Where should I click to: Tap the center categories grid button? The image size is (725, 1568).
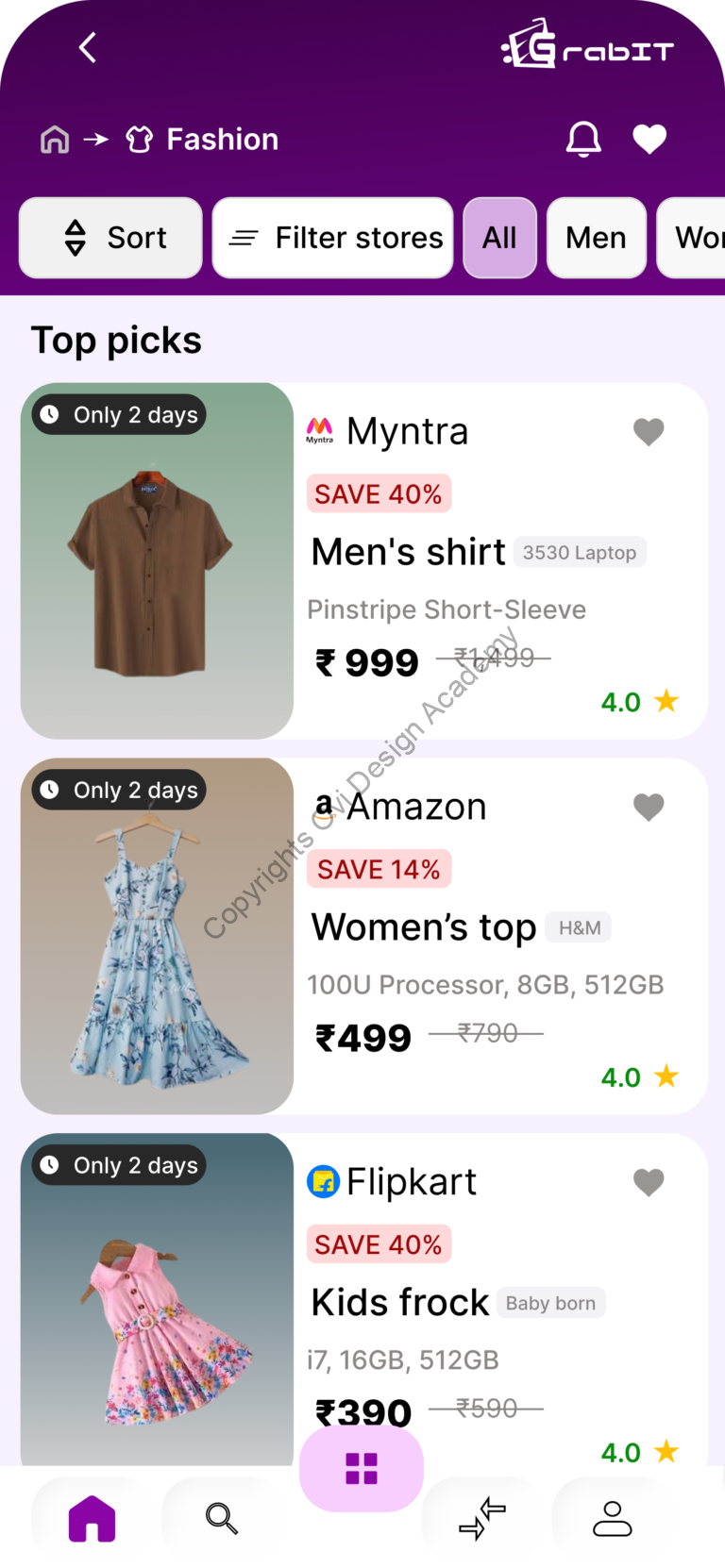pyautogui.click(x=362, y=1469)
